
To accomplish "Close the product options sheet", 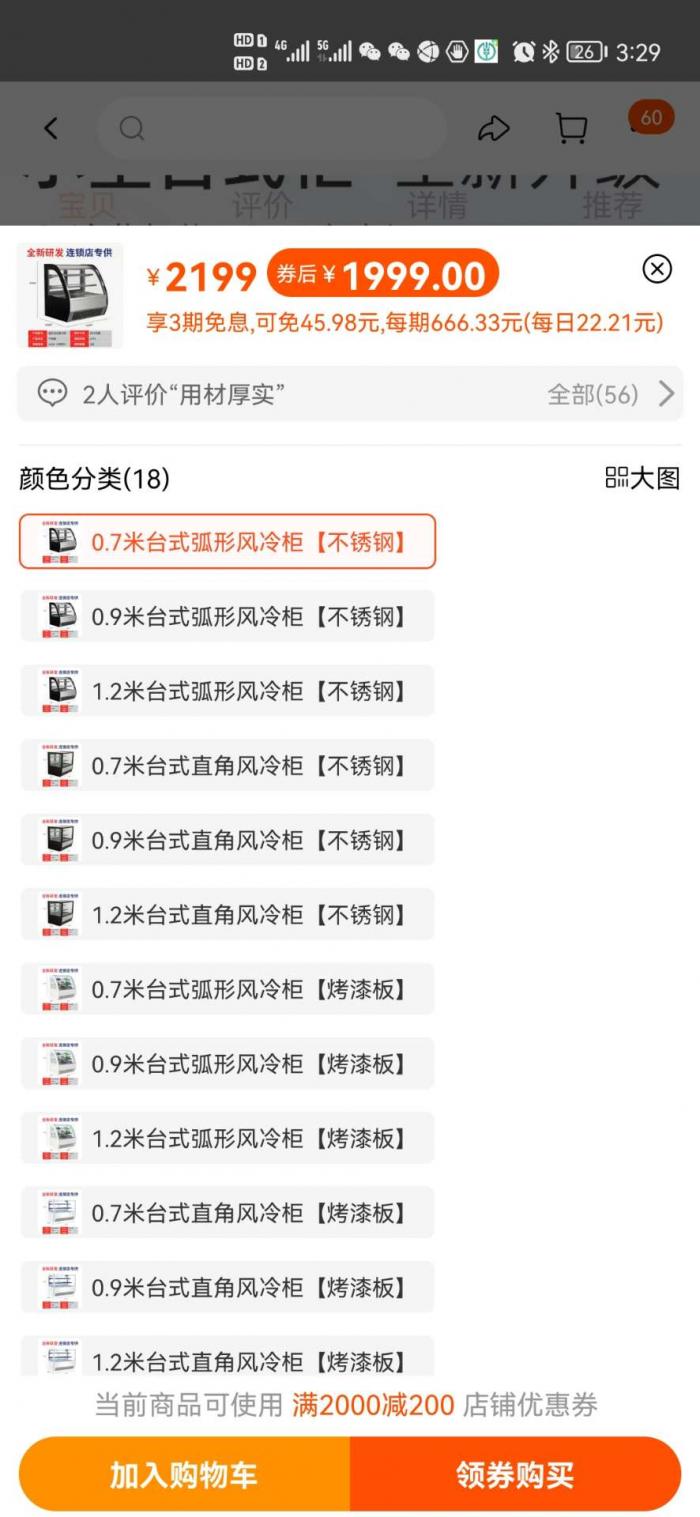I will (x=656, y=269).
